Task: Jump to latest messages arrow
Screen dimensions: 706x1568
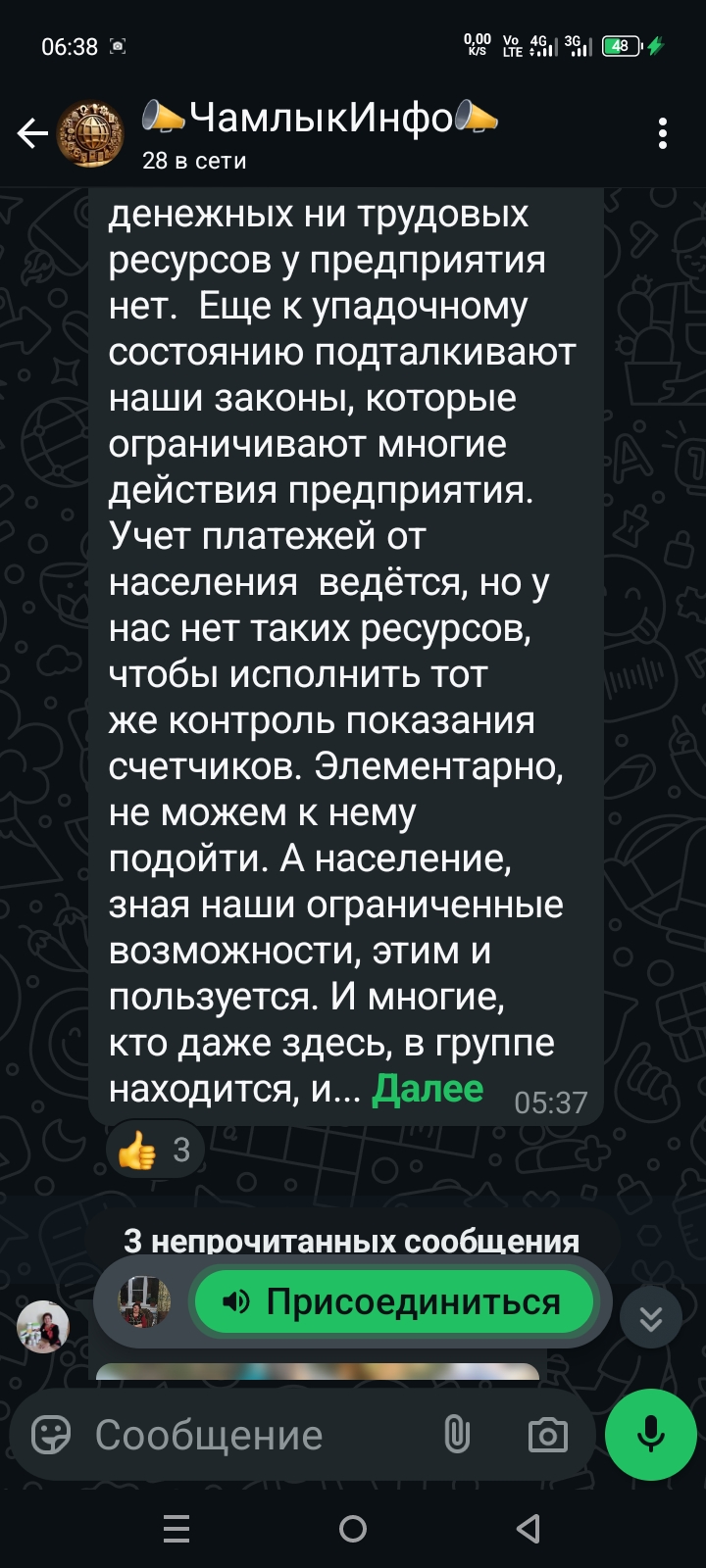Action: pyautogui.click(x=651, y=1319)
